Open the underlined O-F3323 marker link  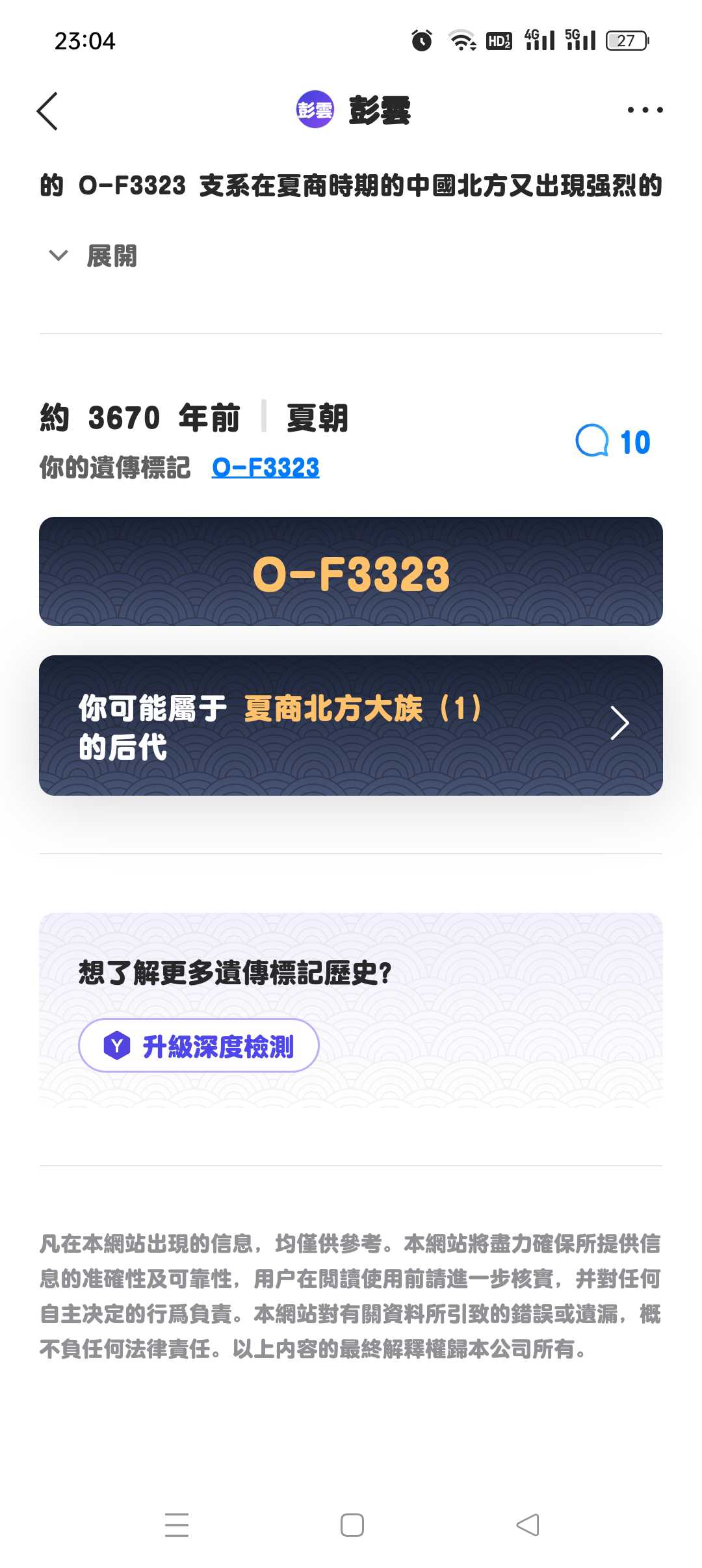click(x=265, y=467)
